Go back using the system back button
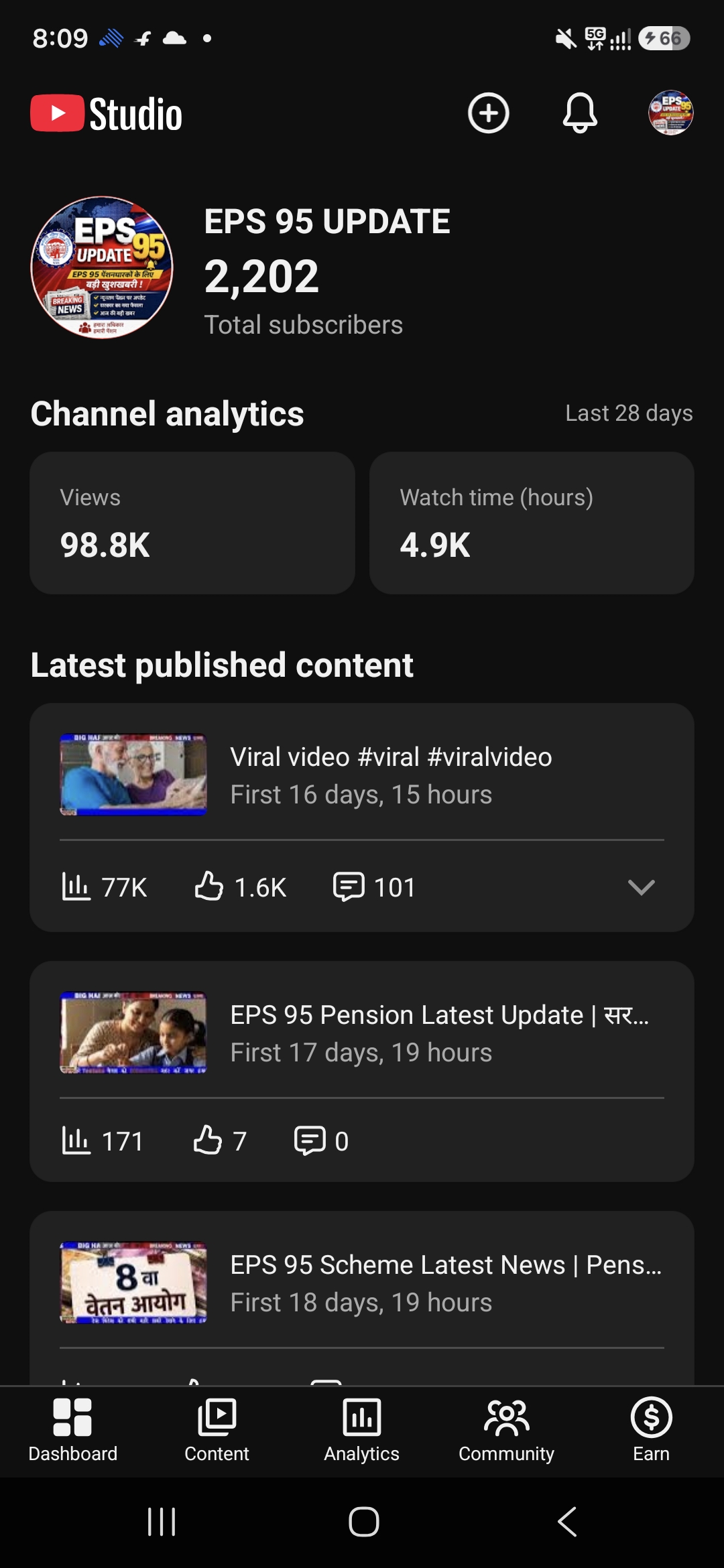Screen dimensions: 724x1568 coord(567,1522)
